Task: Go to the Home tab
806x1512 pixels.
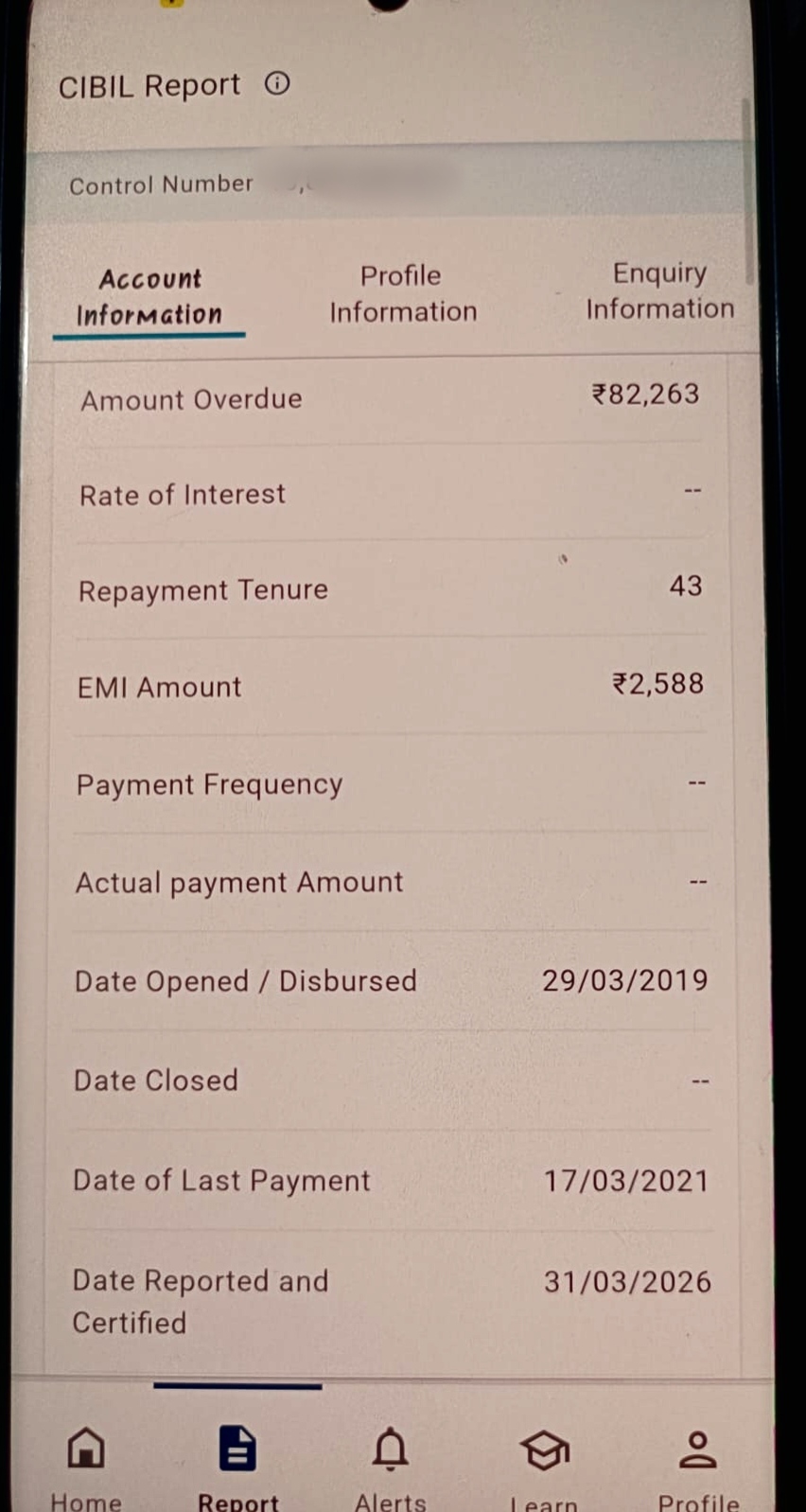Action: 86,1462
